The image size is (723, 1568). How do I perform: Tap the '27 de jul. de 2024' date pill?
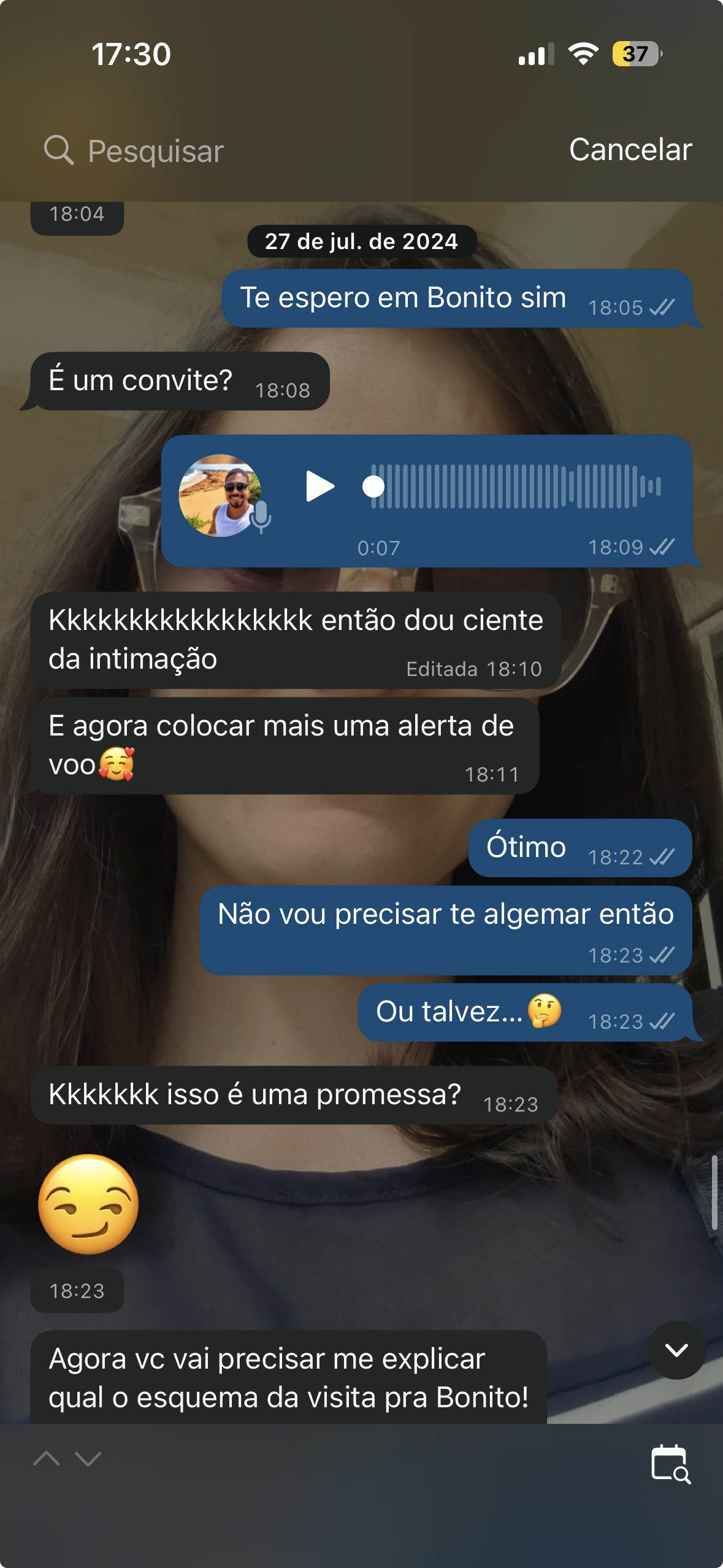[x=361, y=242]
